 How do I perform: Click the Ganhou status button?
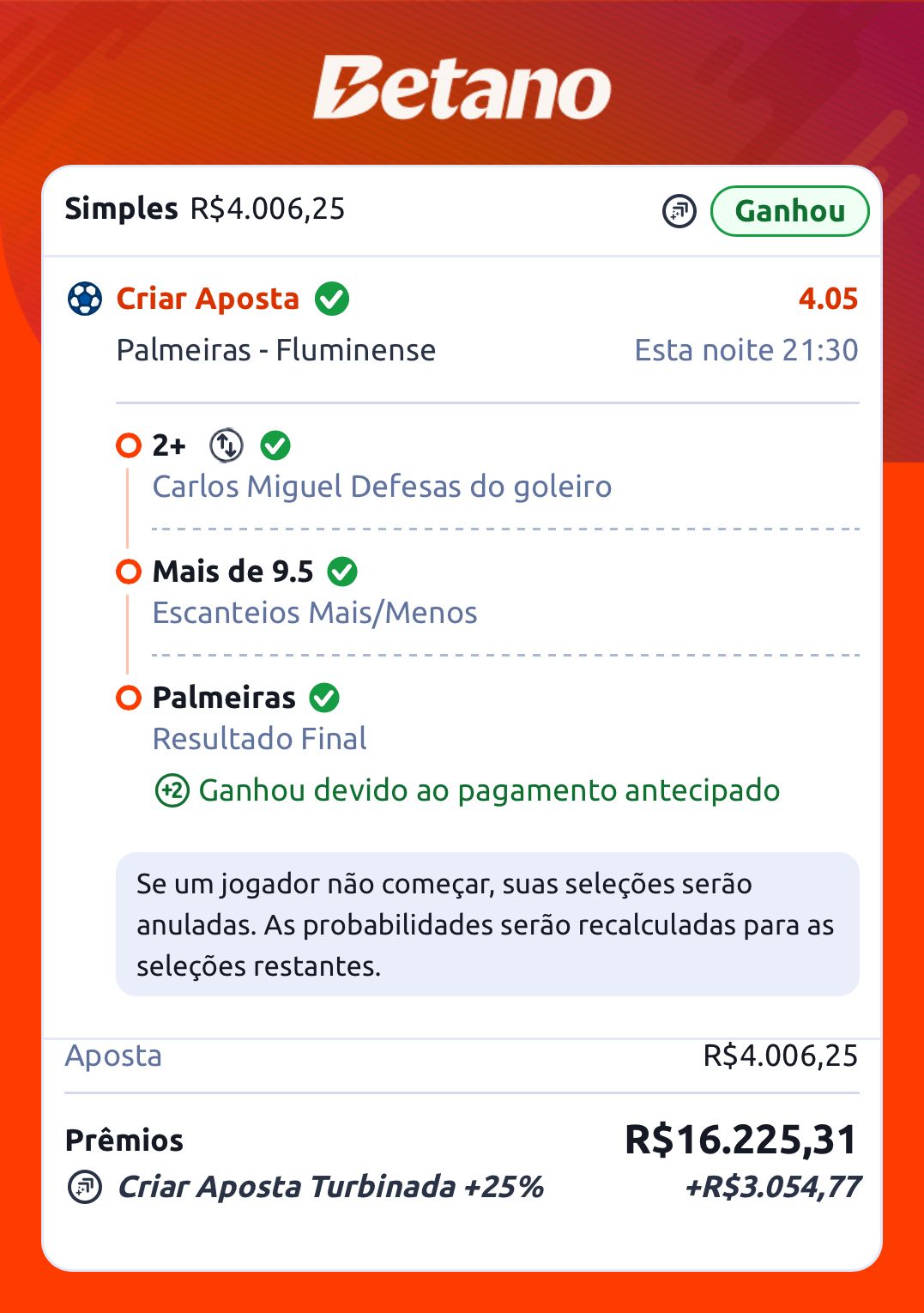pos(790,210)
